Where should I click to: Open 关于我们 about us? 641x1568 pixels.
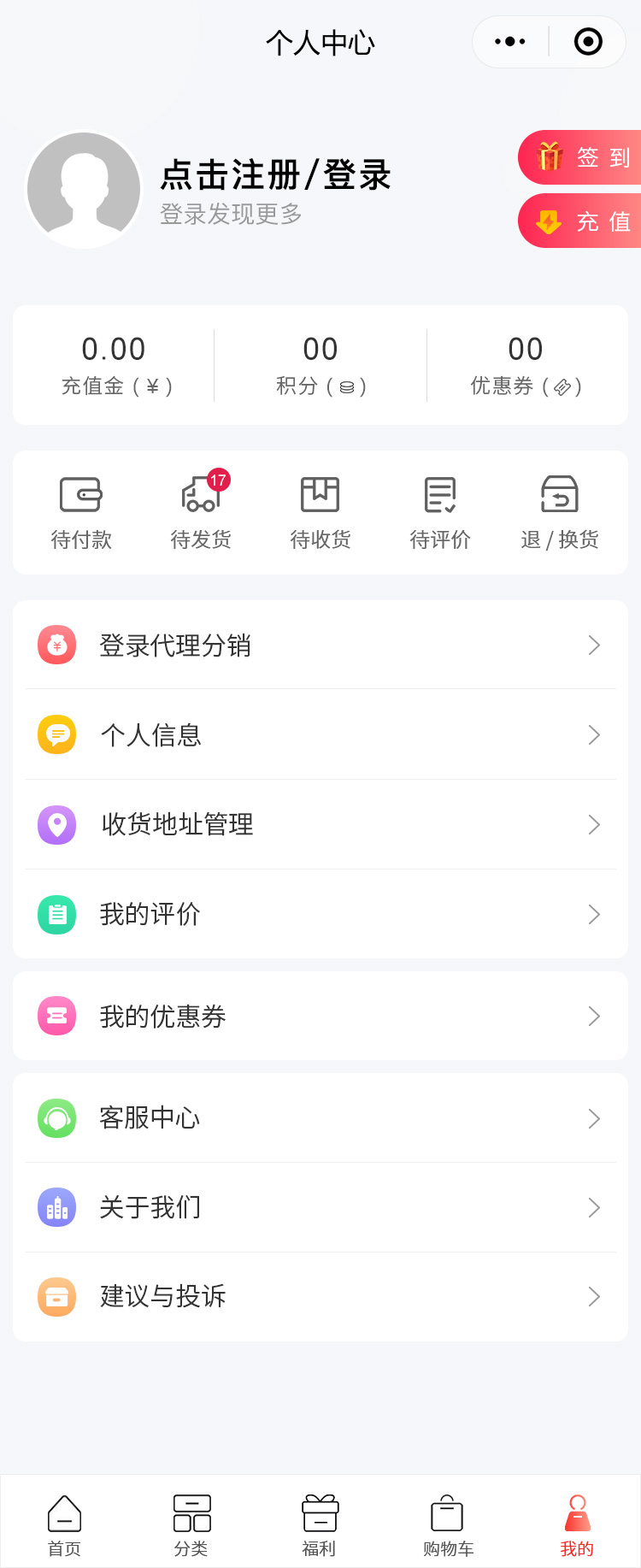tap(320, 1208)
